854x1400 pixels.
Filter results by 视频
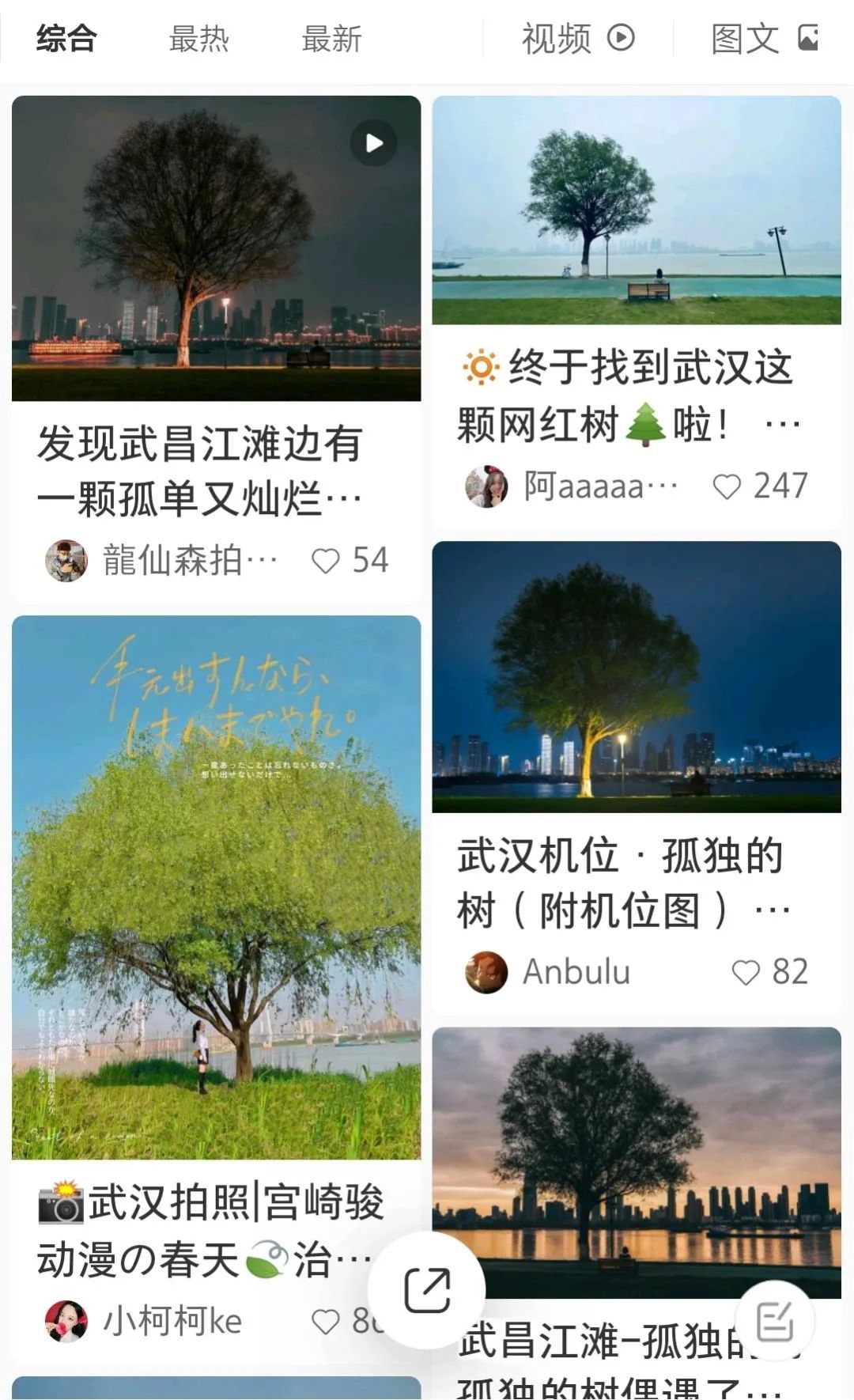point(577,38)
